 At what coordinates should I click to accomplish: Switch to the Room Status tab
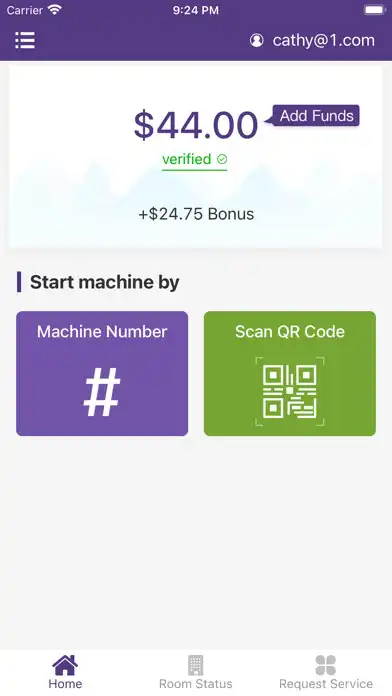pyautogui.click(x=196, y=672)
